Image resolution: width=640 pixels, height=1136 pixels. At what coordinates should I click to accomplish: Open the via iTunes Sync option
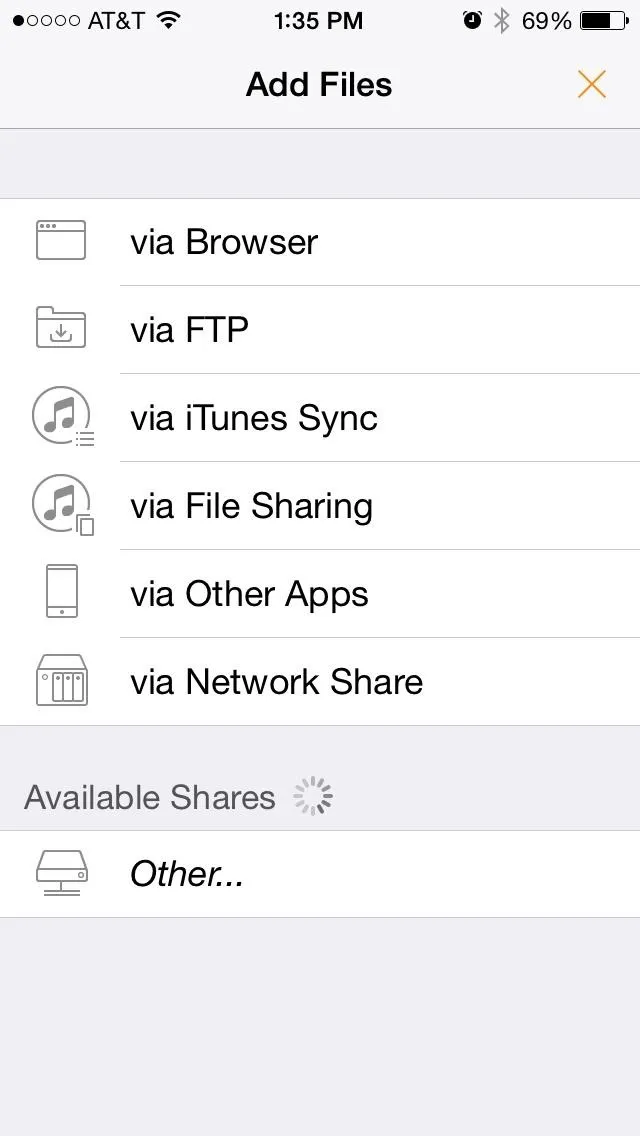click(320, 418)
